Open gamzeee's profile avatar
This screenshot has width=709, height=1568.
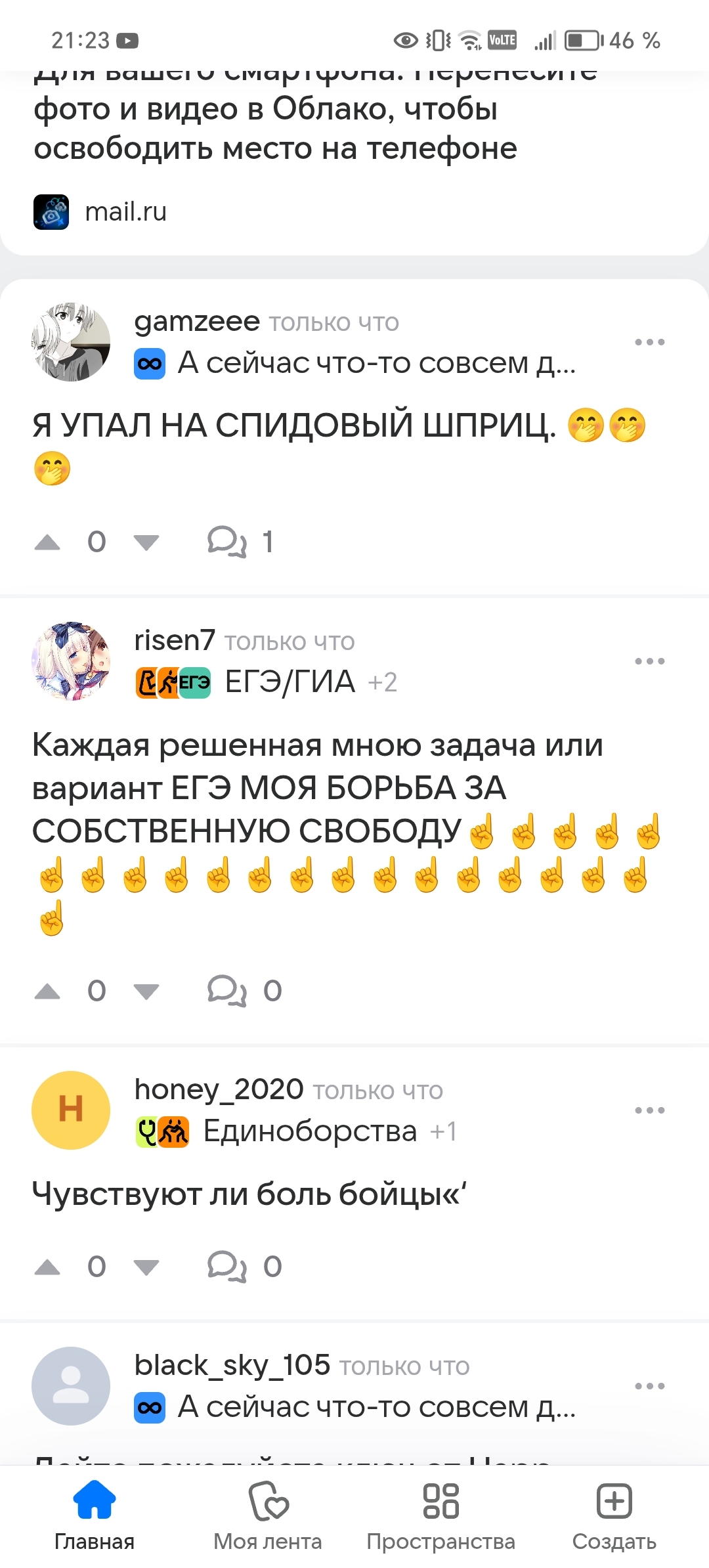[71, 342]
